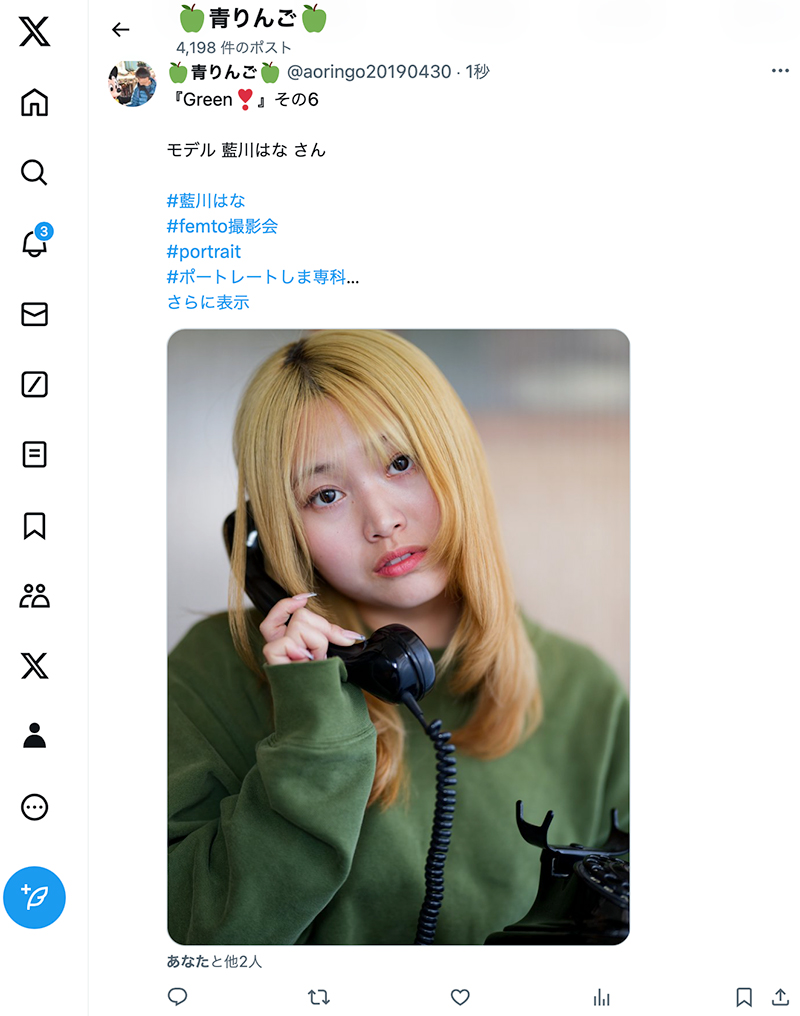Open Grok from the sidebar
The height and width of the screenshot is (1016, 800).
tap(34, 384)
